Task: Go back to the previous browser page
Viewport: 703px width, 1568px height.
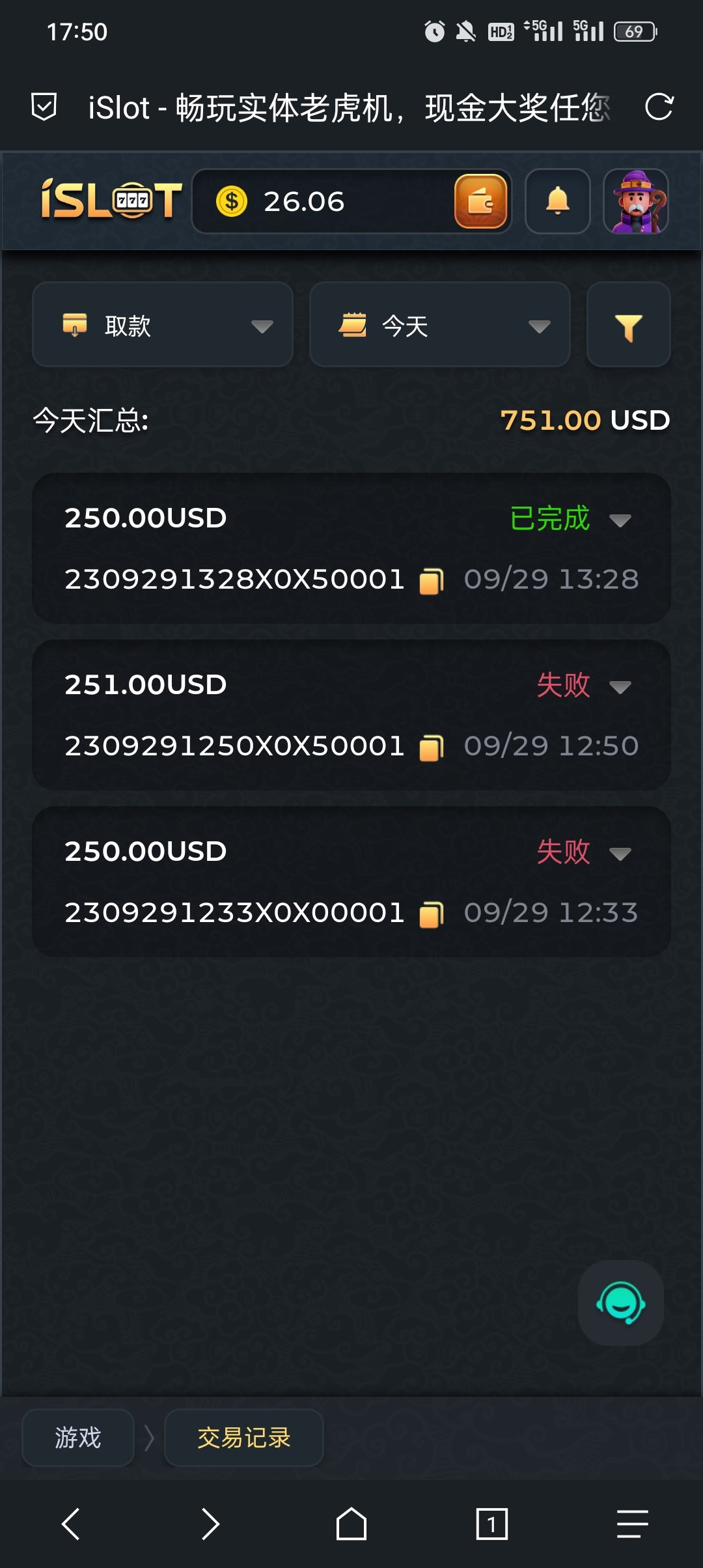Action: [x=70, y=1524]
